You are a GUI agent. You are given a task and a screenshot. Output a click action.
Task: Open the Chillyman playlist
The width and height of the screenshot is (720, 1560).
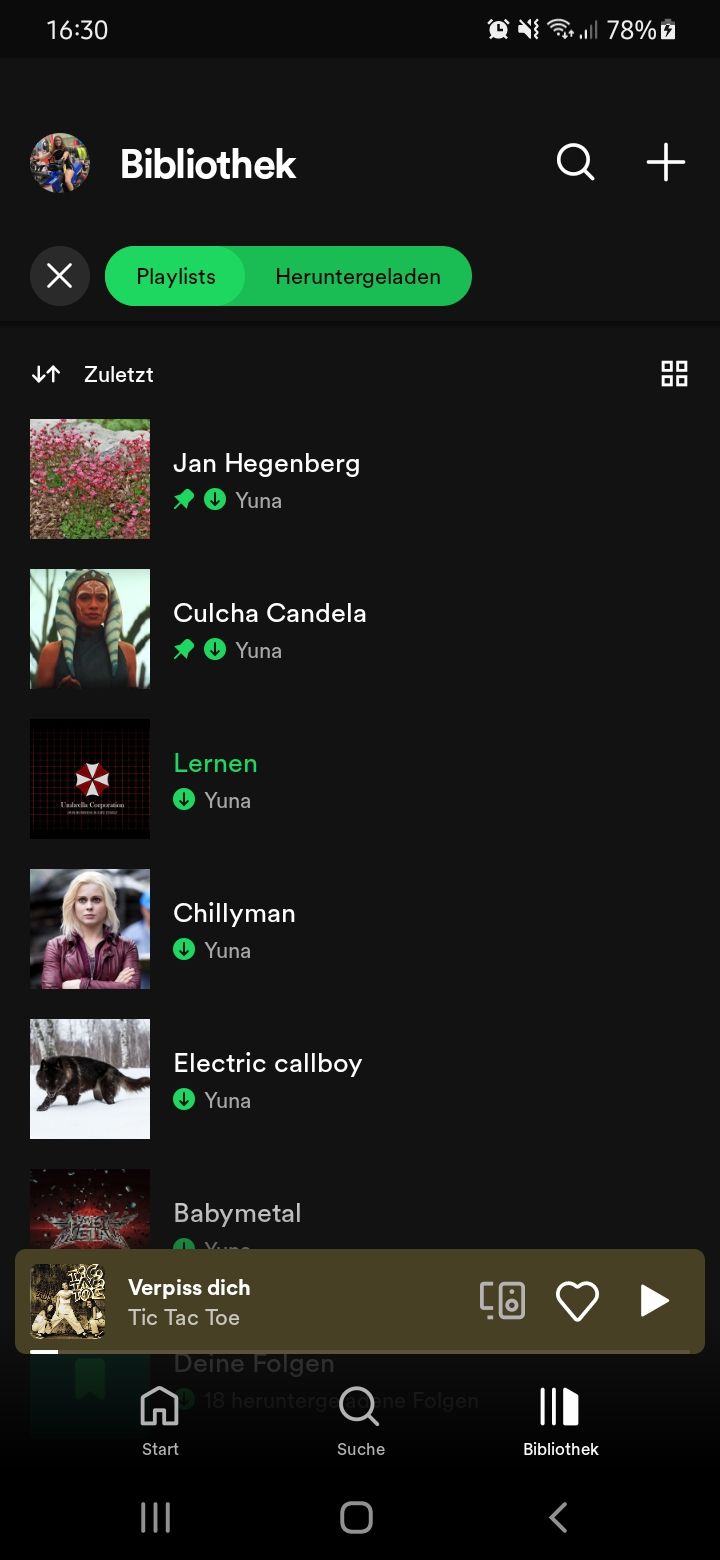coord(234,929)
